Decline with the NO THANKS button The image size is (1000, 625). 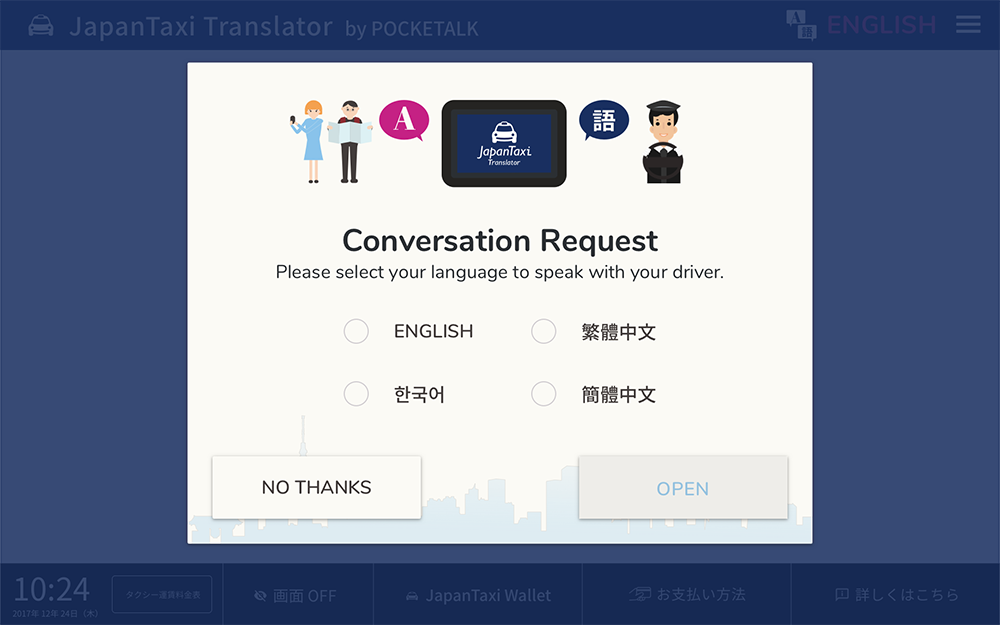click(316, 488)
